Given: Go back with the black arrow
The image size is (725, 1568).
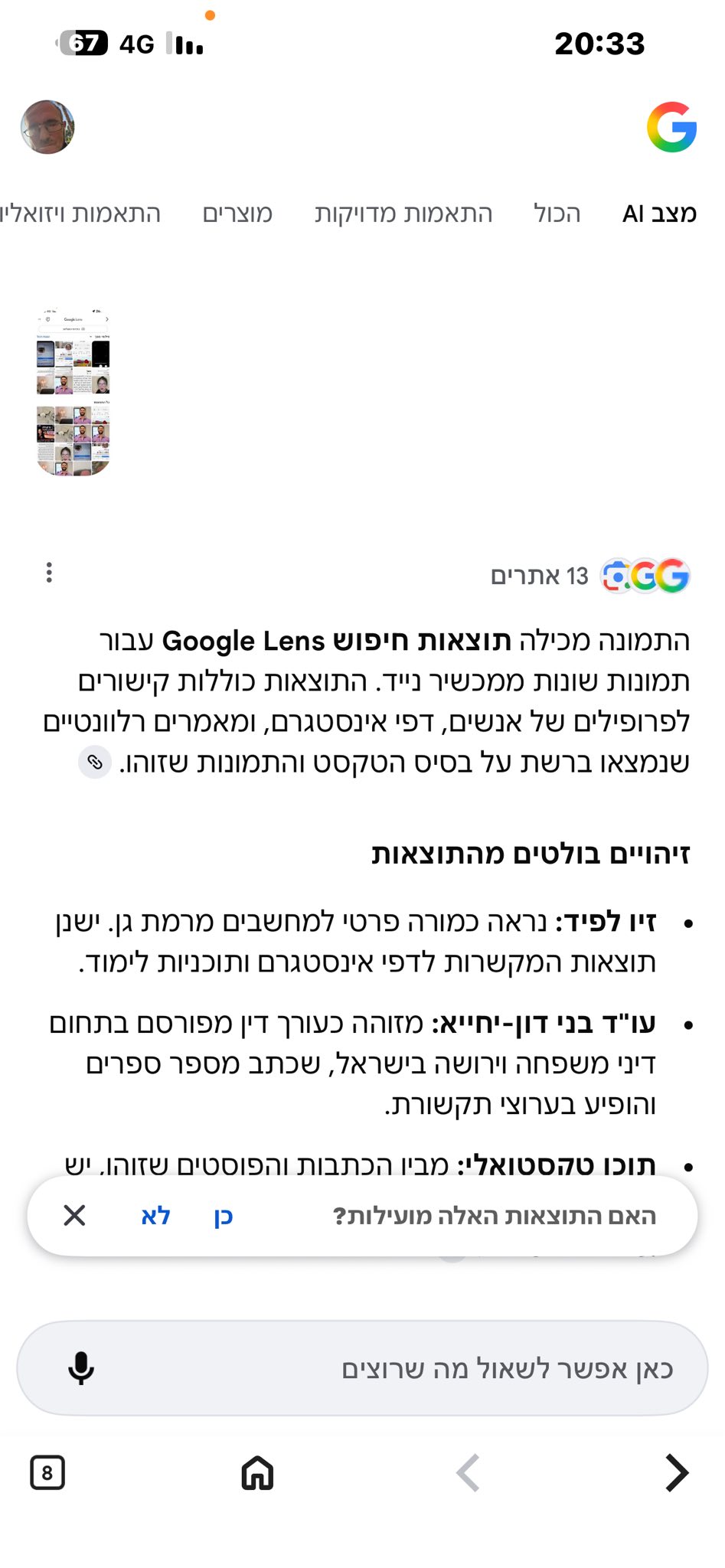Looking at the screenshot, I should click(677, 1473).
